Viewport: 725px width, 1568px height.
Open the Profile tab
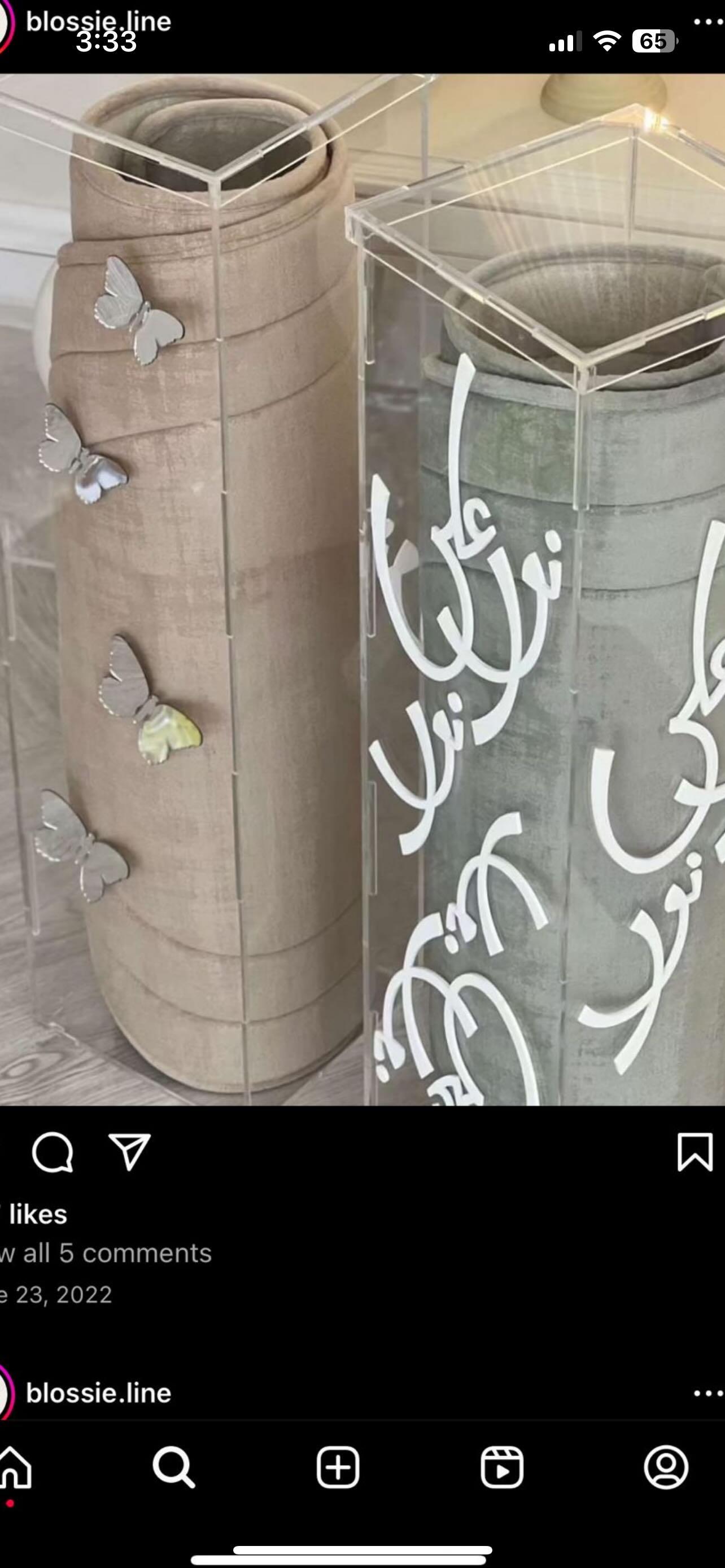pyautogui.click(x=667, y=1467)
